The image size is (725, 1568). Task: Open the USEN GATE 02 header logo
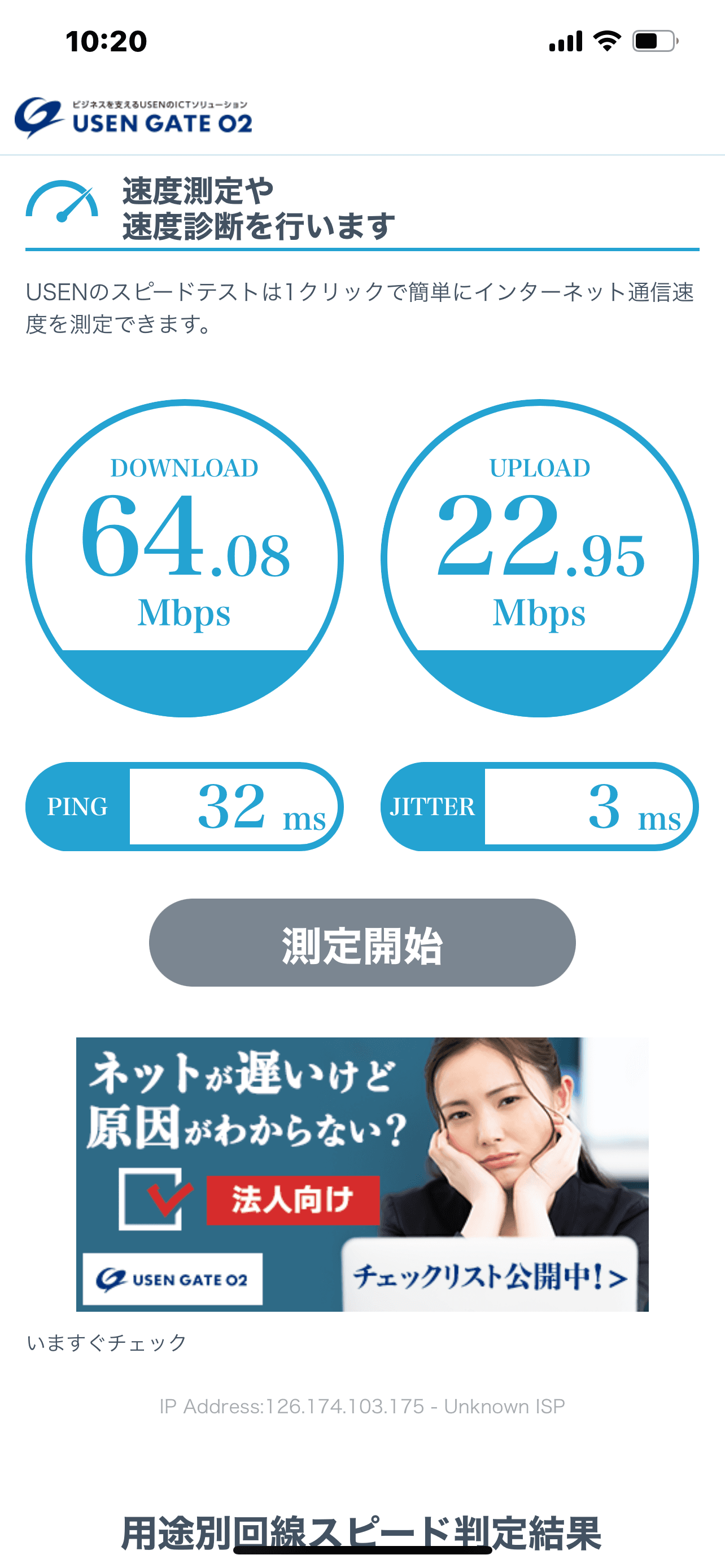pos(134,118)
